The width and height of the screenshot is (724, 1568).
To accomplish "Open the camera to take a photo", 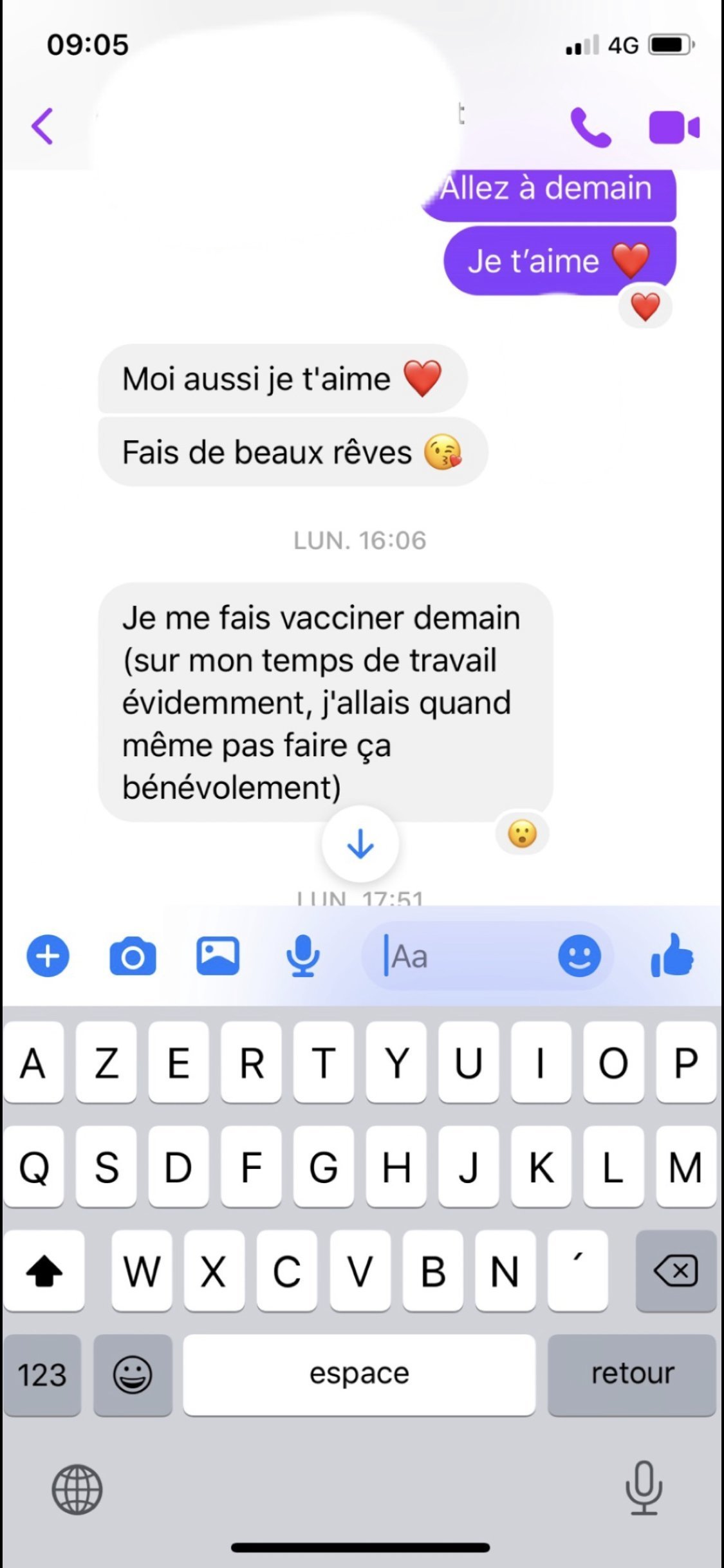I will (133, 957).
